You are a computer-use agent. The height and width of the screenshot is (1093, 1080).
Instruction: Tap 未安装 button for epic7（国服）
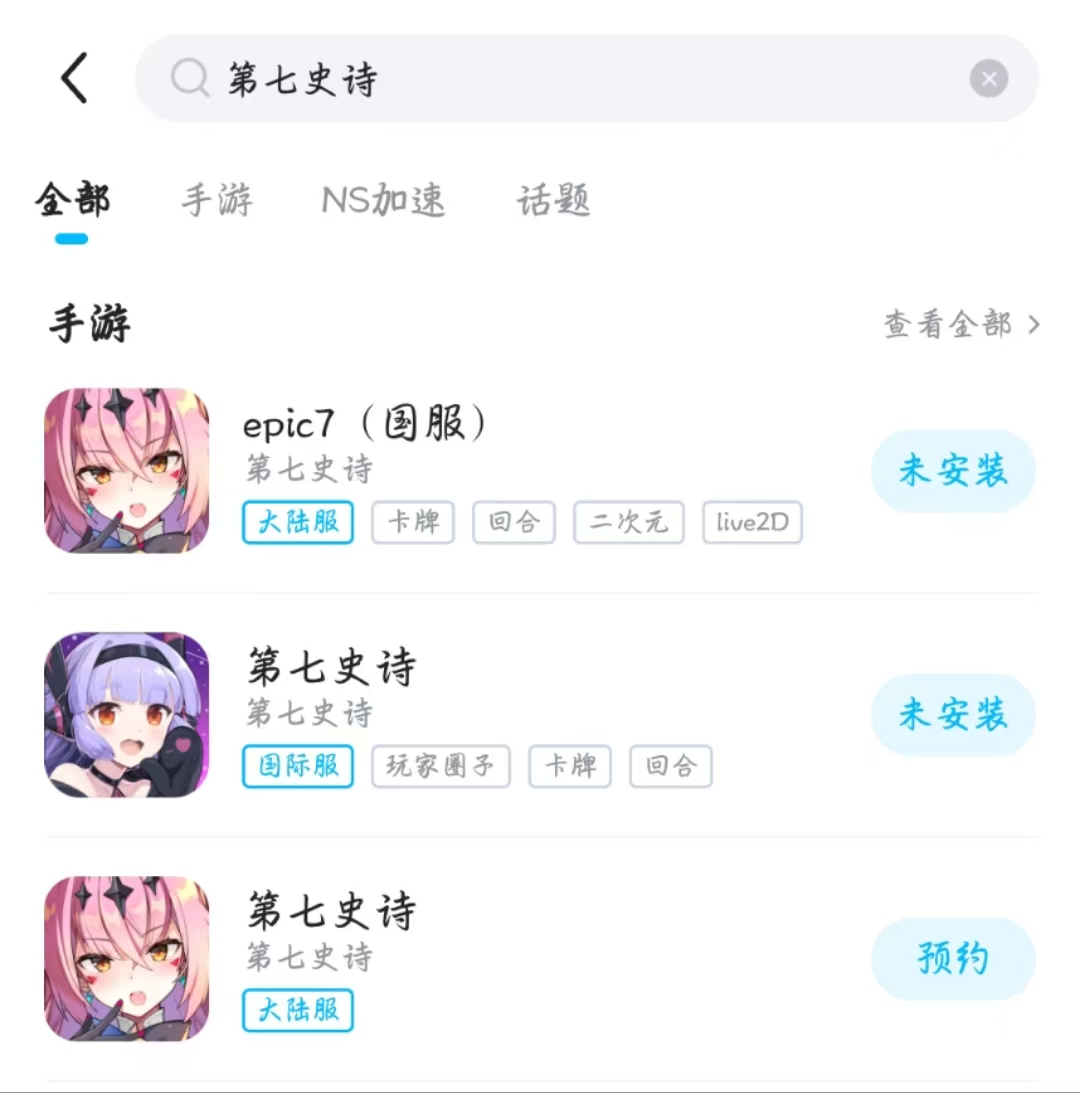[x=952, y=471]
